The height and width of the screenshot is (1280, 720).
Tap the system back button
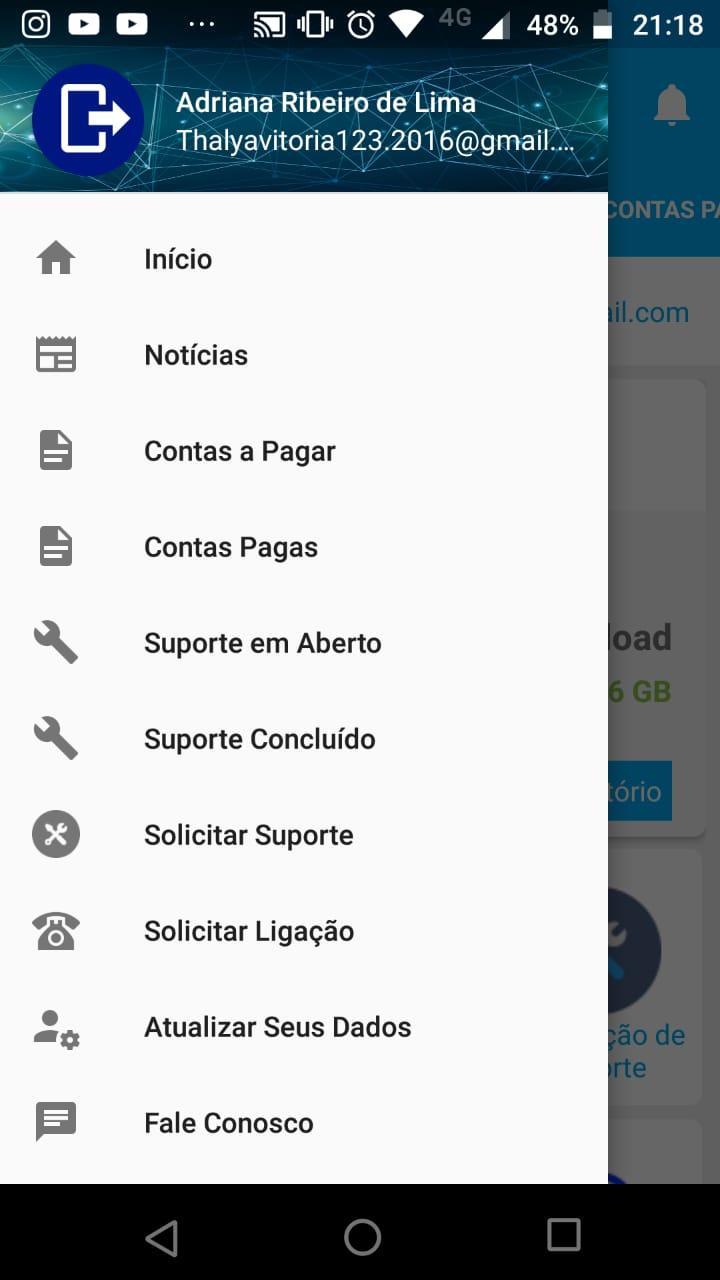(161, 1237)
